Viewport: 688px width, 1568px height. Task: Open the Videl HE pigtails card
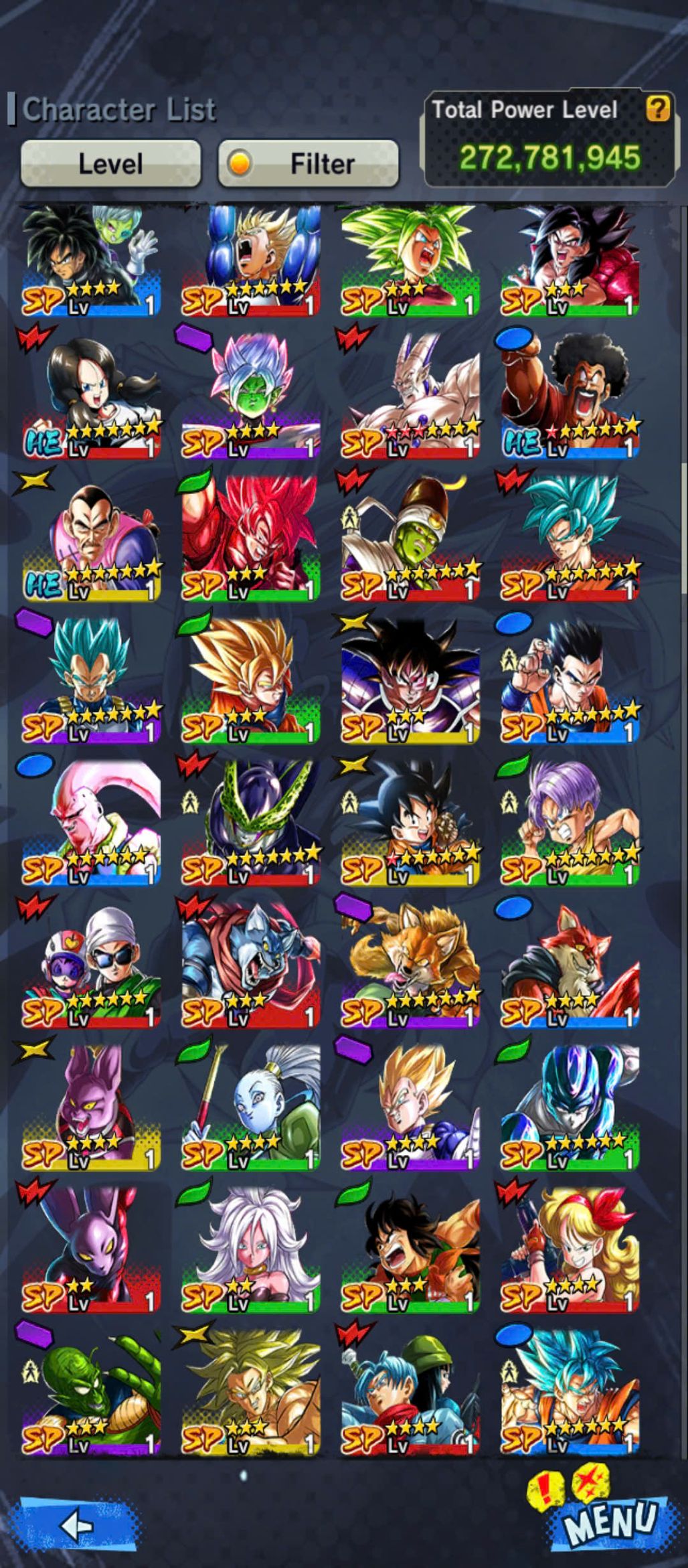click(92, 395)
